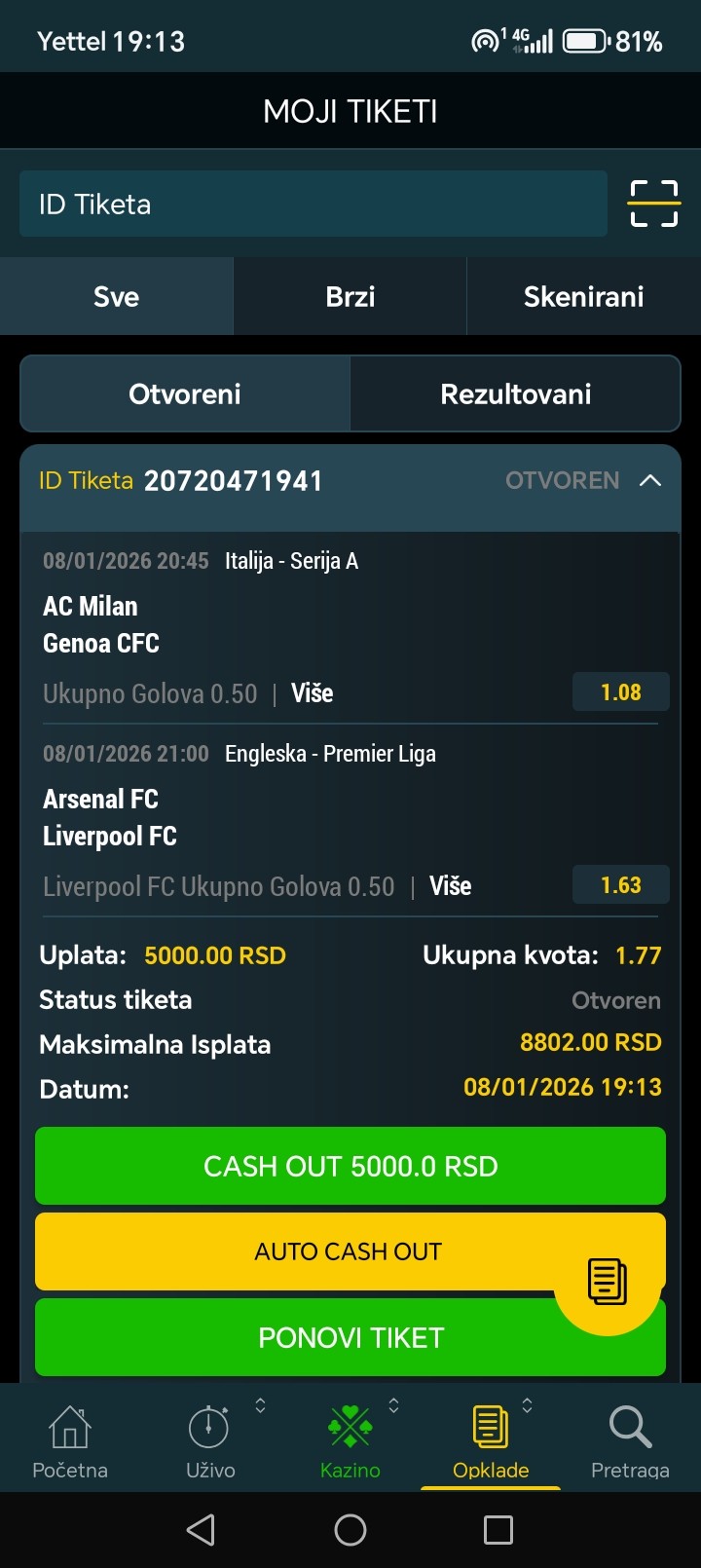Open the floating bet slip button
This screenshot has height=1568, width=701.
click(608, 1282)
